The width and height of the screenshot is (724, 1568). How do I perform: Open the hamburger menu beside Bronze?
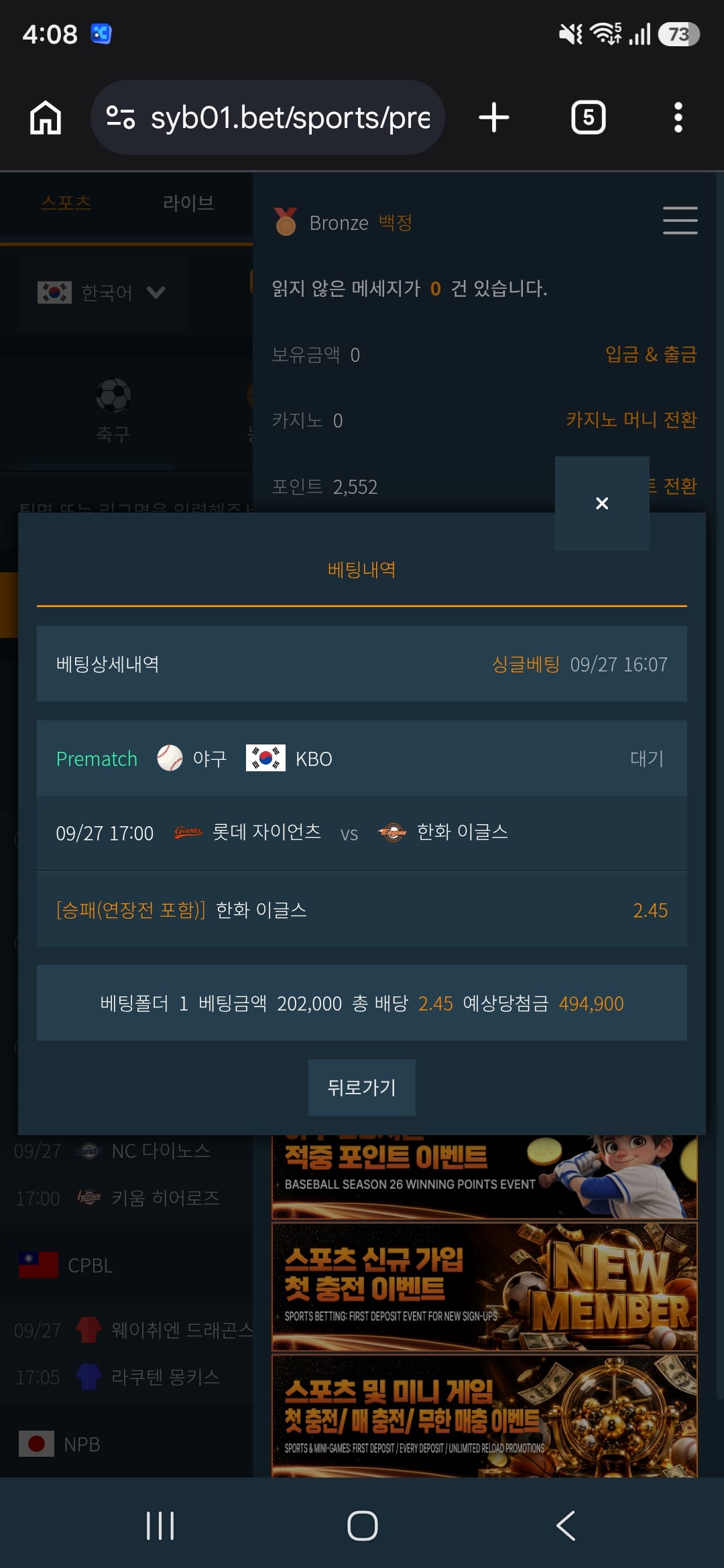(x=680, y=220)
